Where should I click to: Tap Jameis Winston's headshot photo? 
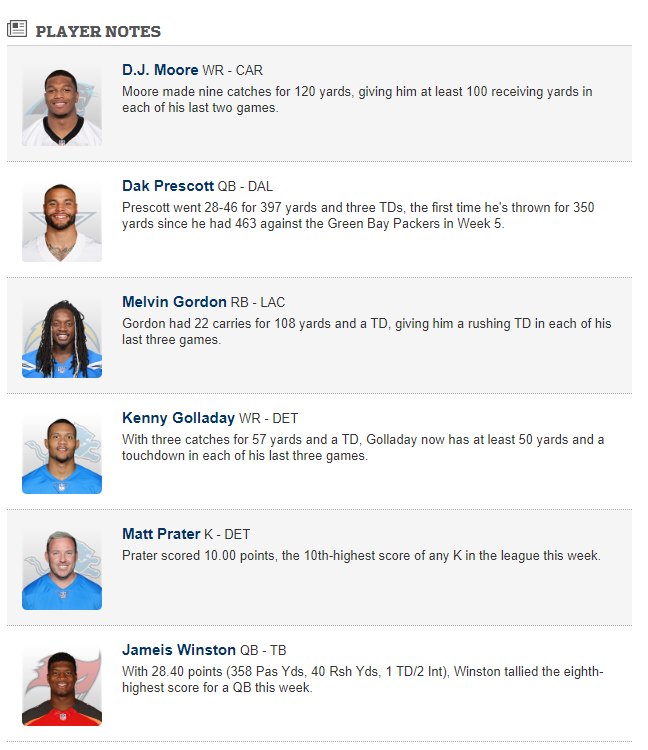coord(62,684)
